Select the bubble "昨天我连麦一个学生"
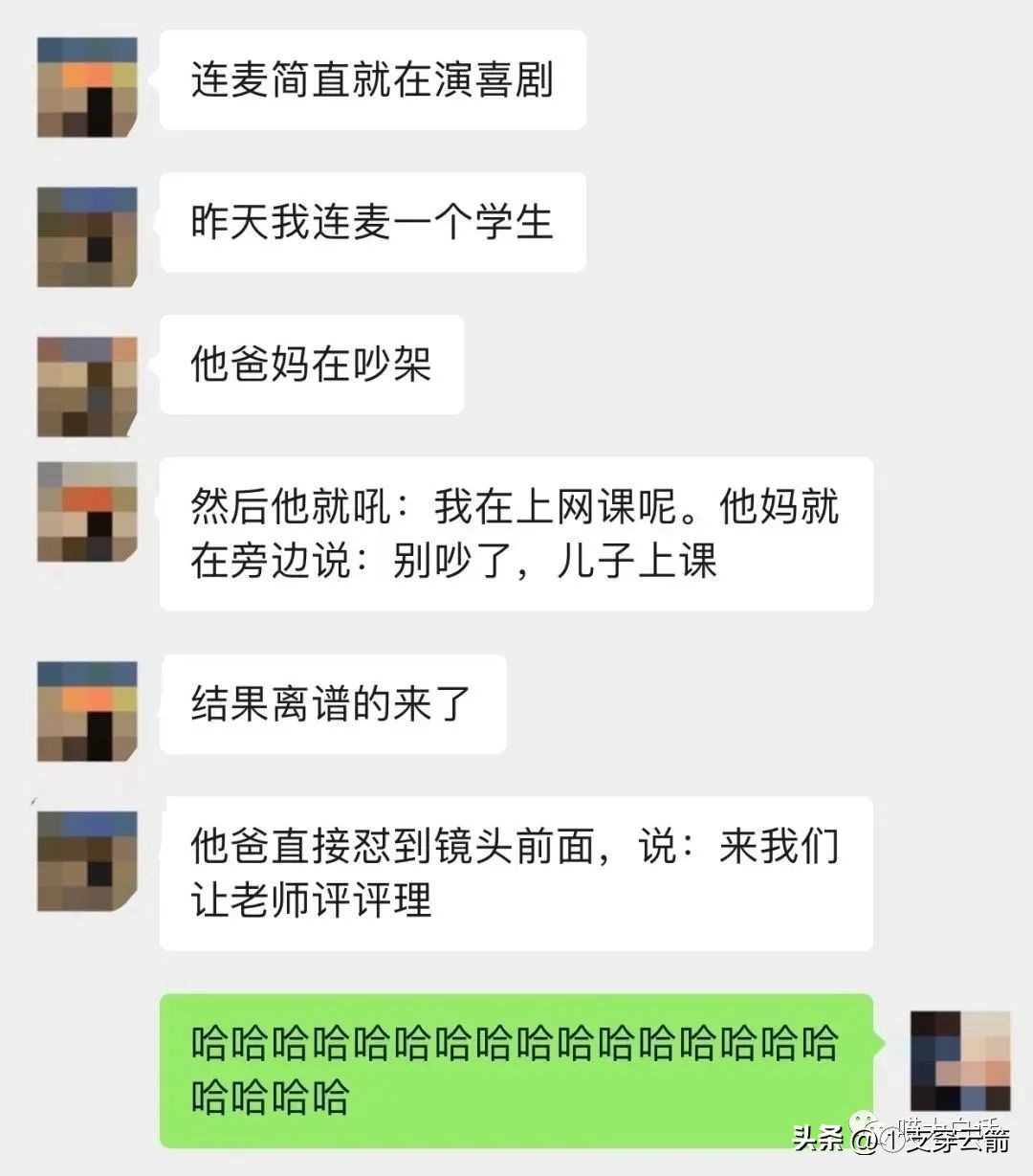Viewport: 1033px width, 1176px height. click(373, 225)
